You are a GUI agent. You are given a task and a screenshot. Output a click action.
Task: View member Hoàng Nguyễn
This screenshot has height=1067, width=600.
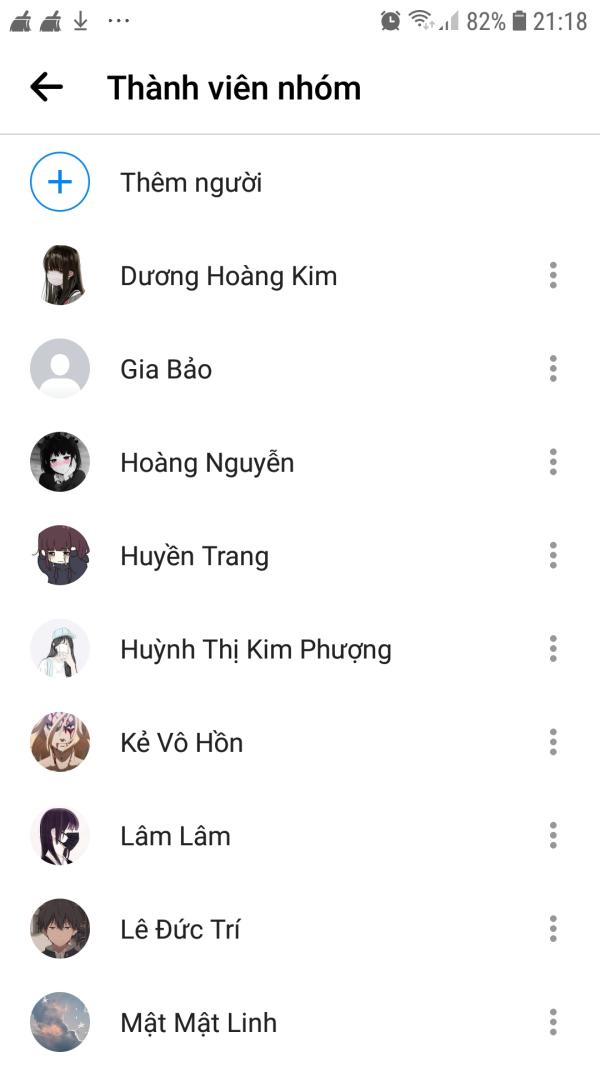pyautogui.click(x=207, y=463)
